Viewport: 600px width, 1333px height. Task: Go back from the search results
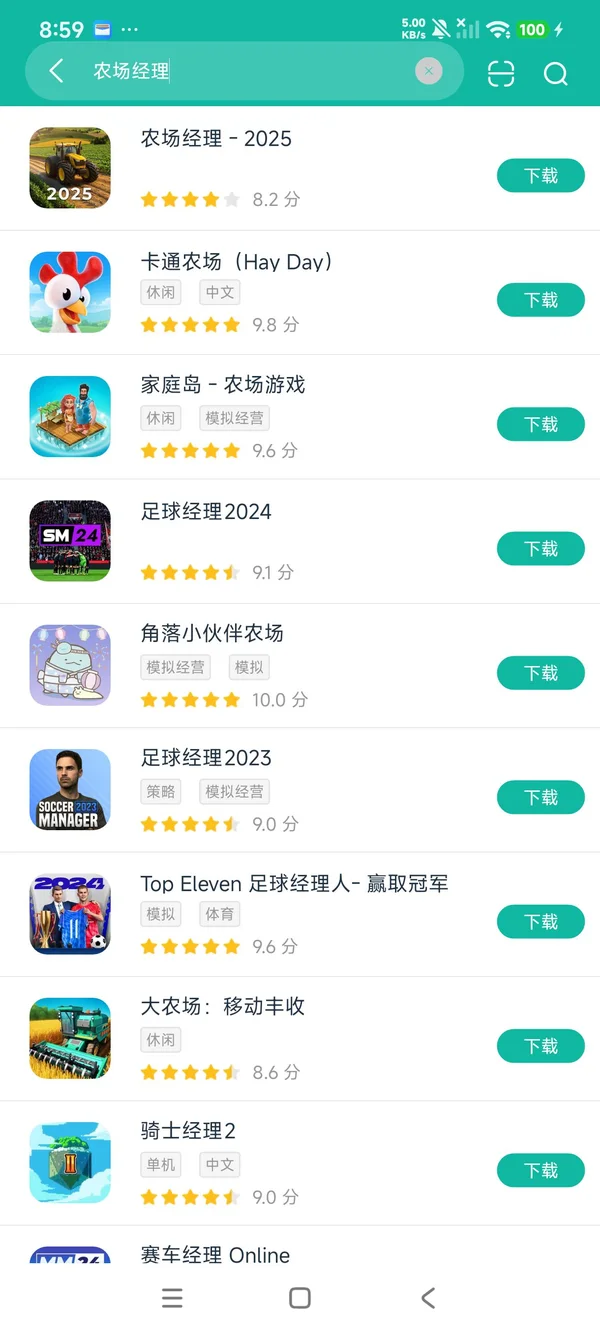(x=57, y=71)
